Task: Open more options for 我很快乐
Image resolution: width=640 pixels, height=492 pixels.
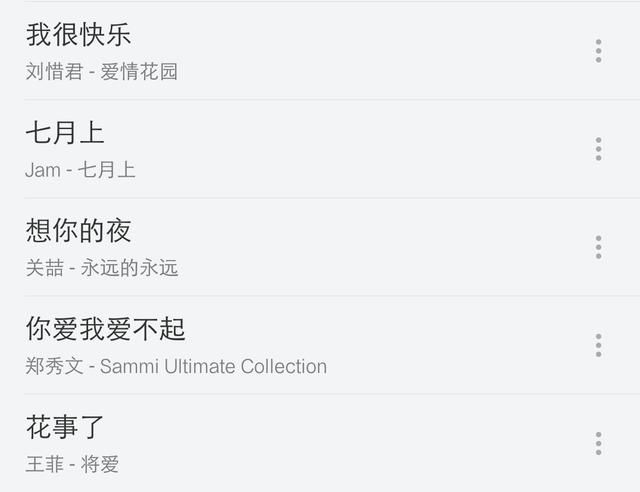Action: tap(598, 51)
